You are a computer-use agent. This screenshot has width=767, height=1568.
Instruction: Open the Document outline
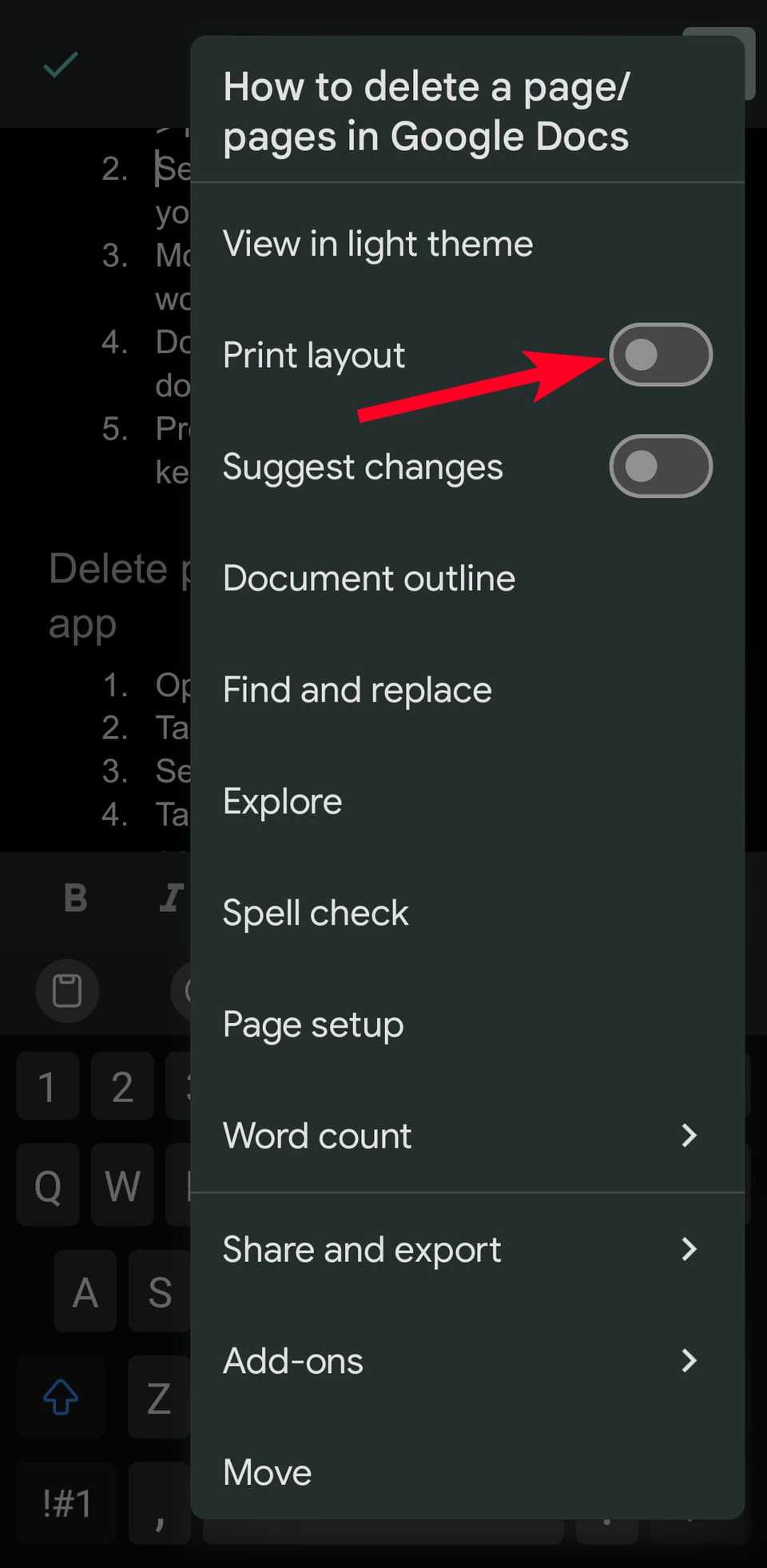[x=368, y=578]
